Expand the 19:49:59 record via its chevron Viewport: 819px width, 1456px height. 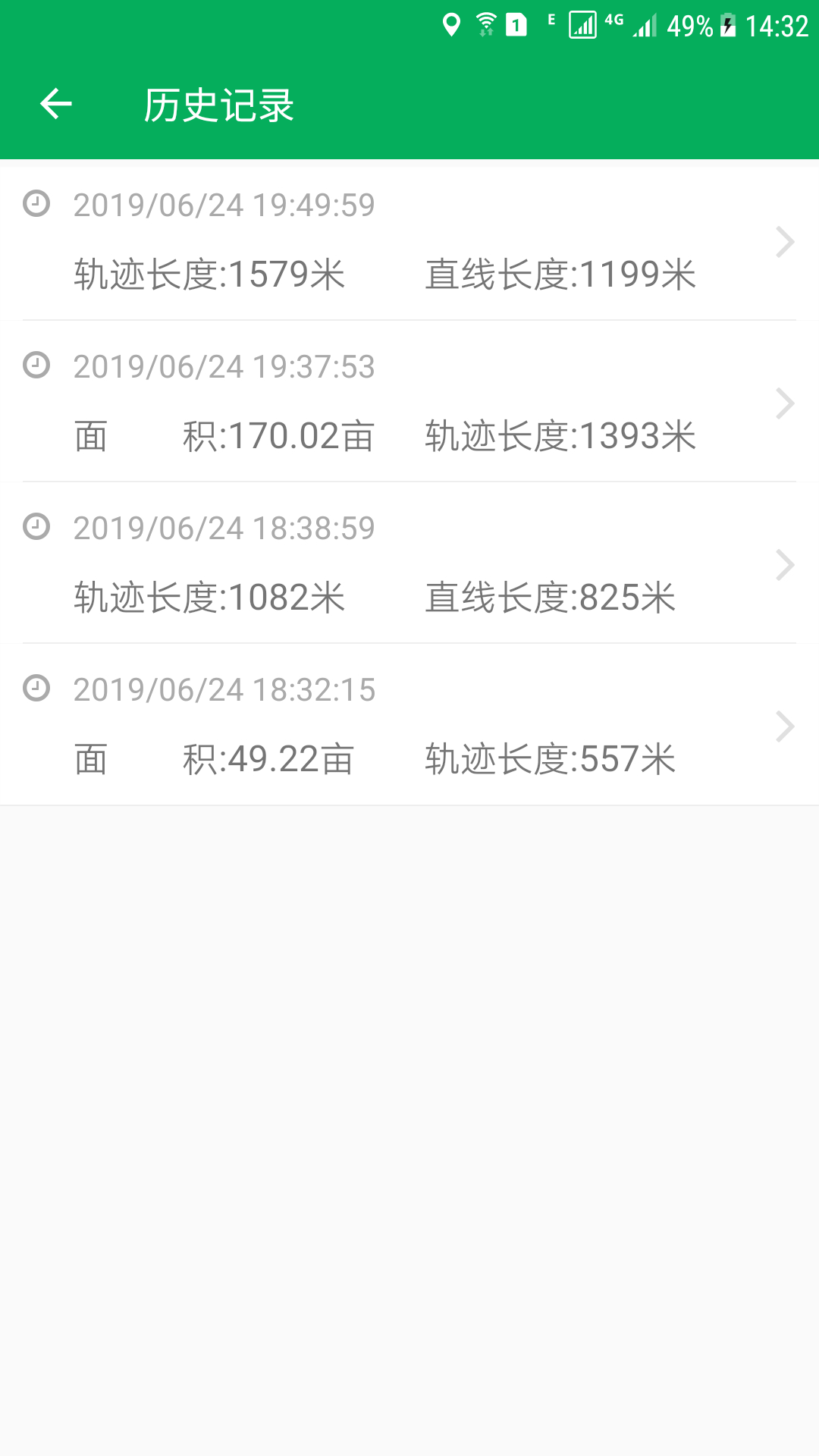click(x=786, y=241)
